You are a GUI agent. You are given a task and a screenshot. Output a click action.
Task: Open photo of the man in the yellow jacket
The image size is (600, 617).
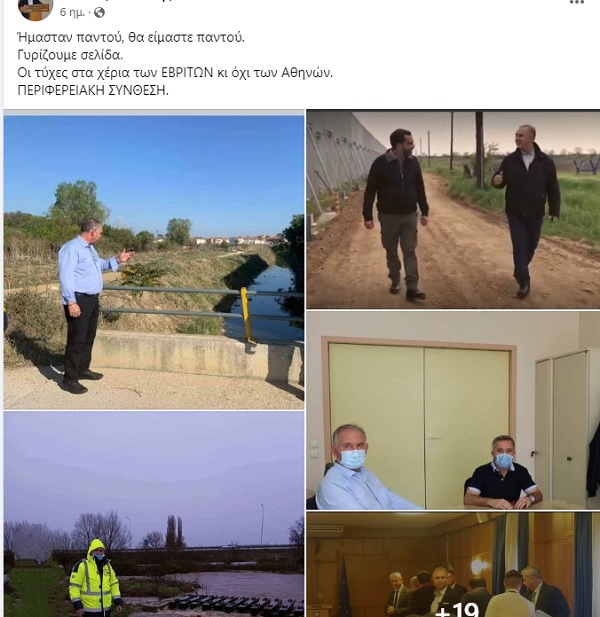click(x=153, y=516)
